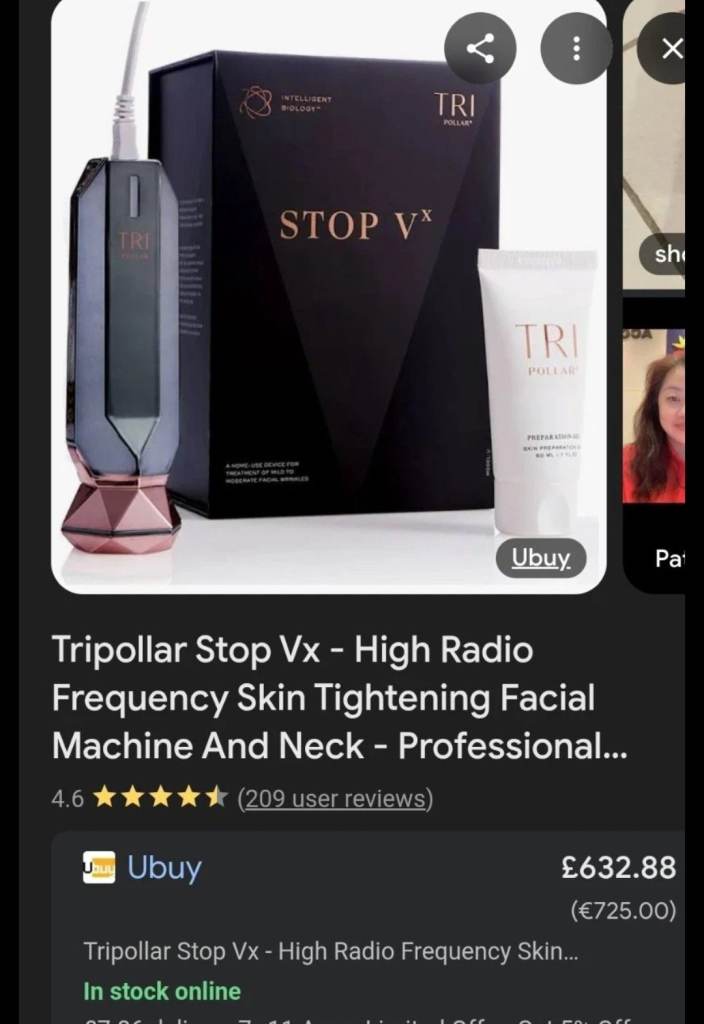Open the Ubuy source label on image

point(541,558)
